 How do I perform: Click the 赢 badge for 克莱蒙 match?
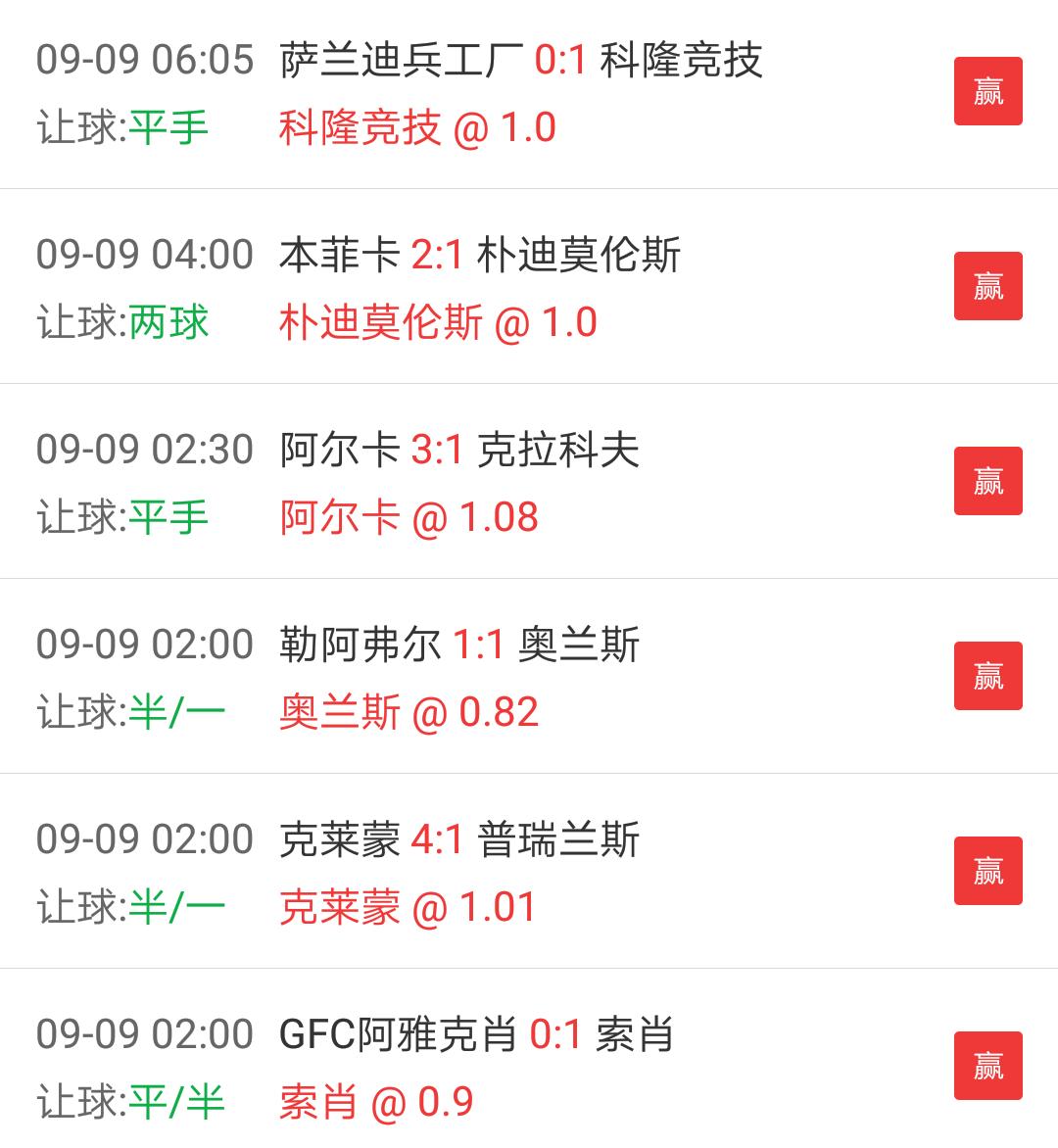[987, 869]
